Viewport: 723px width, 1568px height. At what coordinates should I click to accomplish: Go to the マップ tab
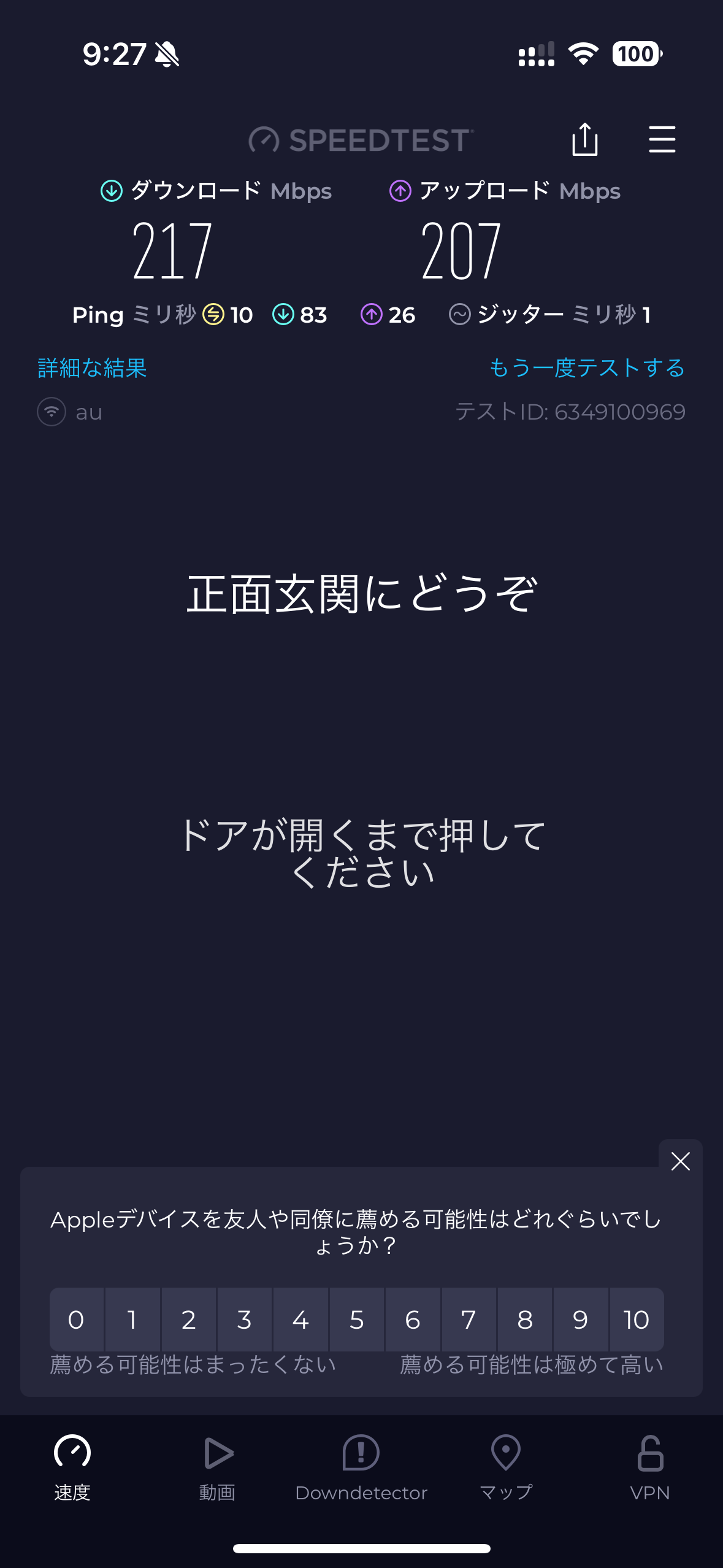click(506, 1467)
